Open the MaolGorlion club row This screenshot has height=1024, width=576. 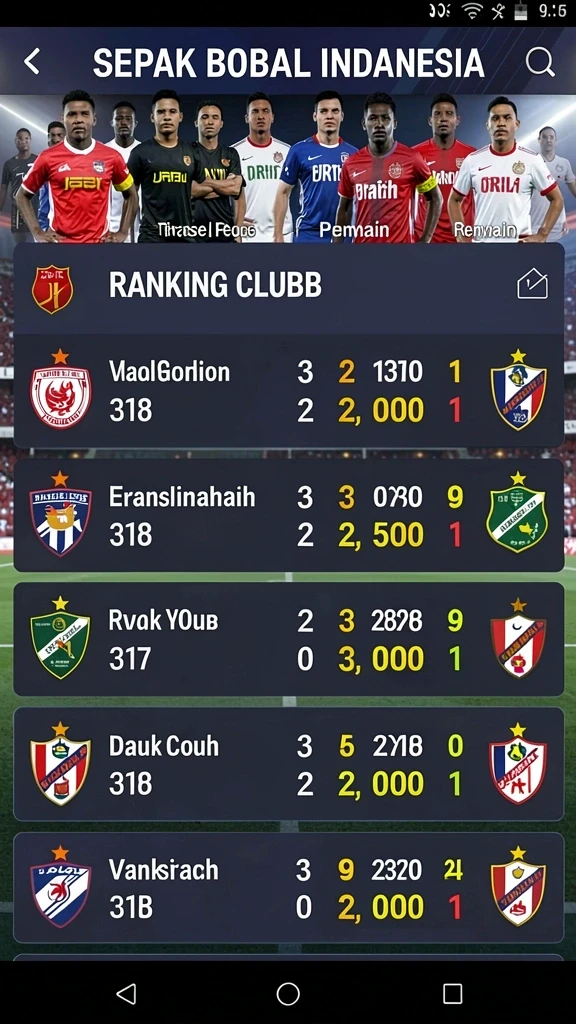(289, 391)
